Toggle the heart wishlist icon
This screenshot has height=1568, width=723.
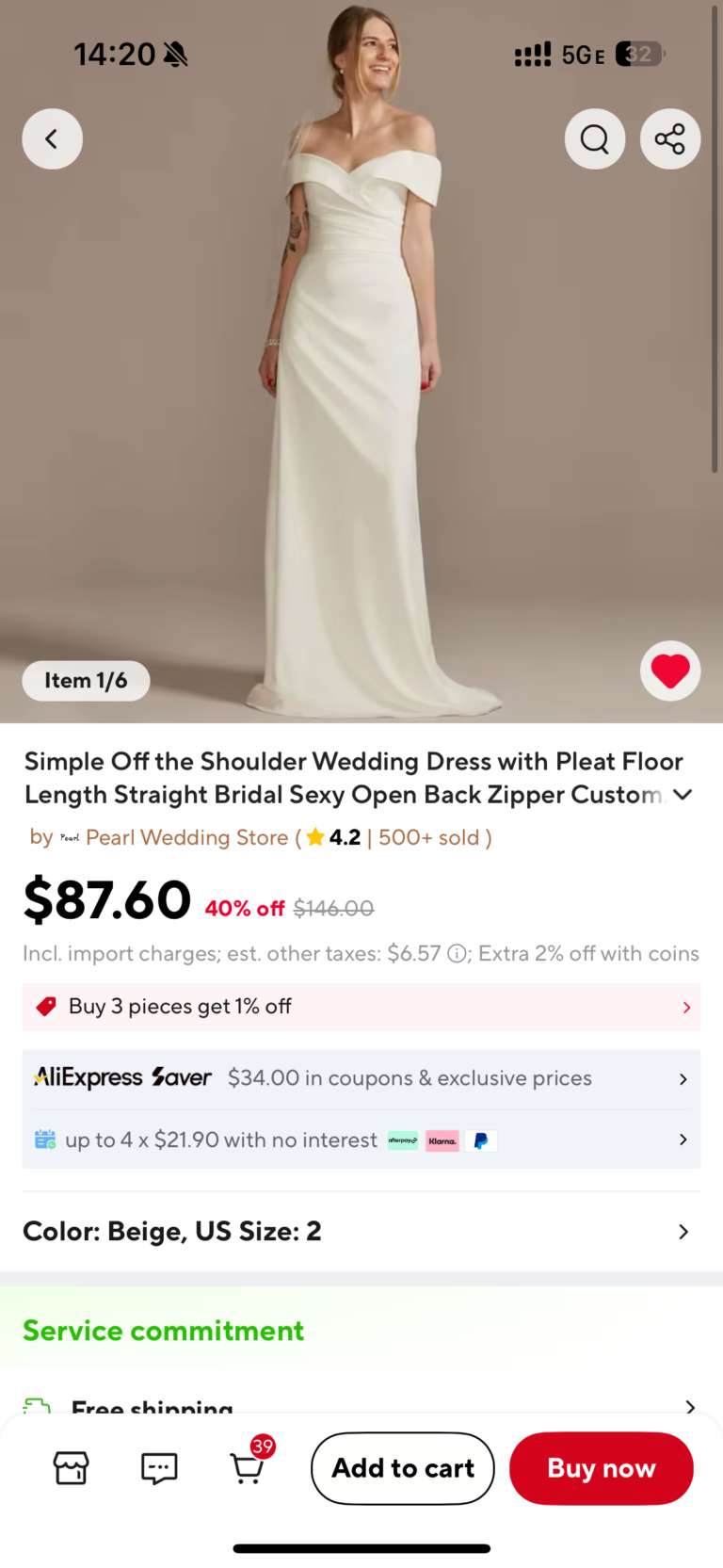669,671
